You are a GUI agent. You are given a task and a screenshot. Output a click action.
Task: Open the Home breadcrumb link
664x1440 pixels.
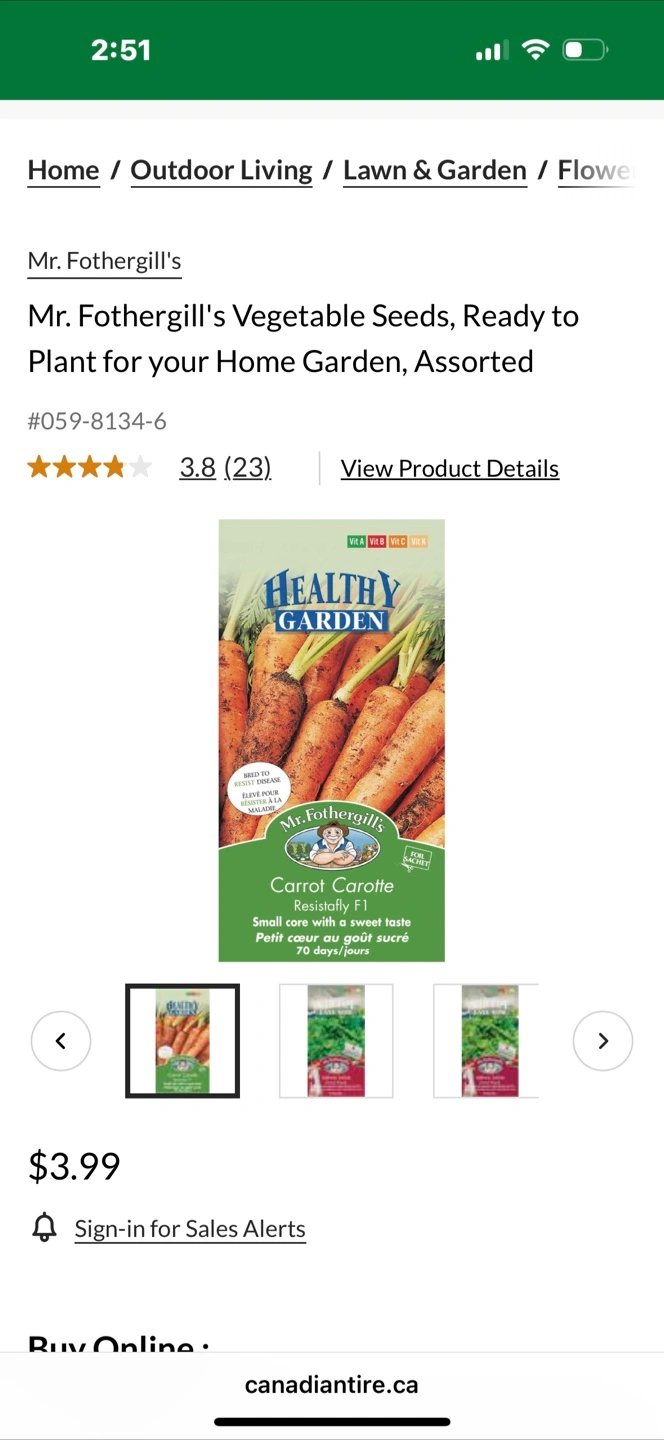[x=64, y=171]
